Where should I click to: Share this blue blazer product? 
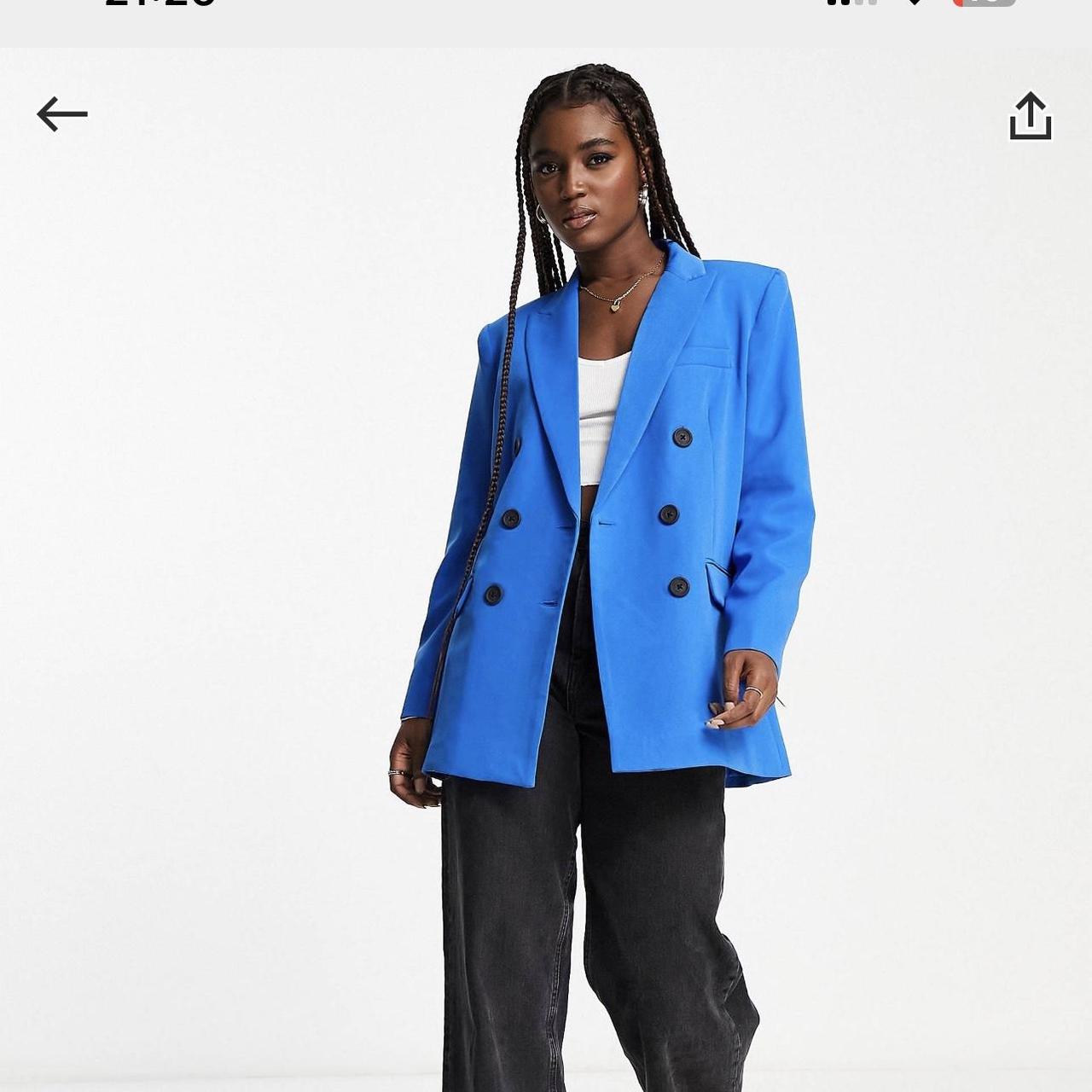(1031, 116)
